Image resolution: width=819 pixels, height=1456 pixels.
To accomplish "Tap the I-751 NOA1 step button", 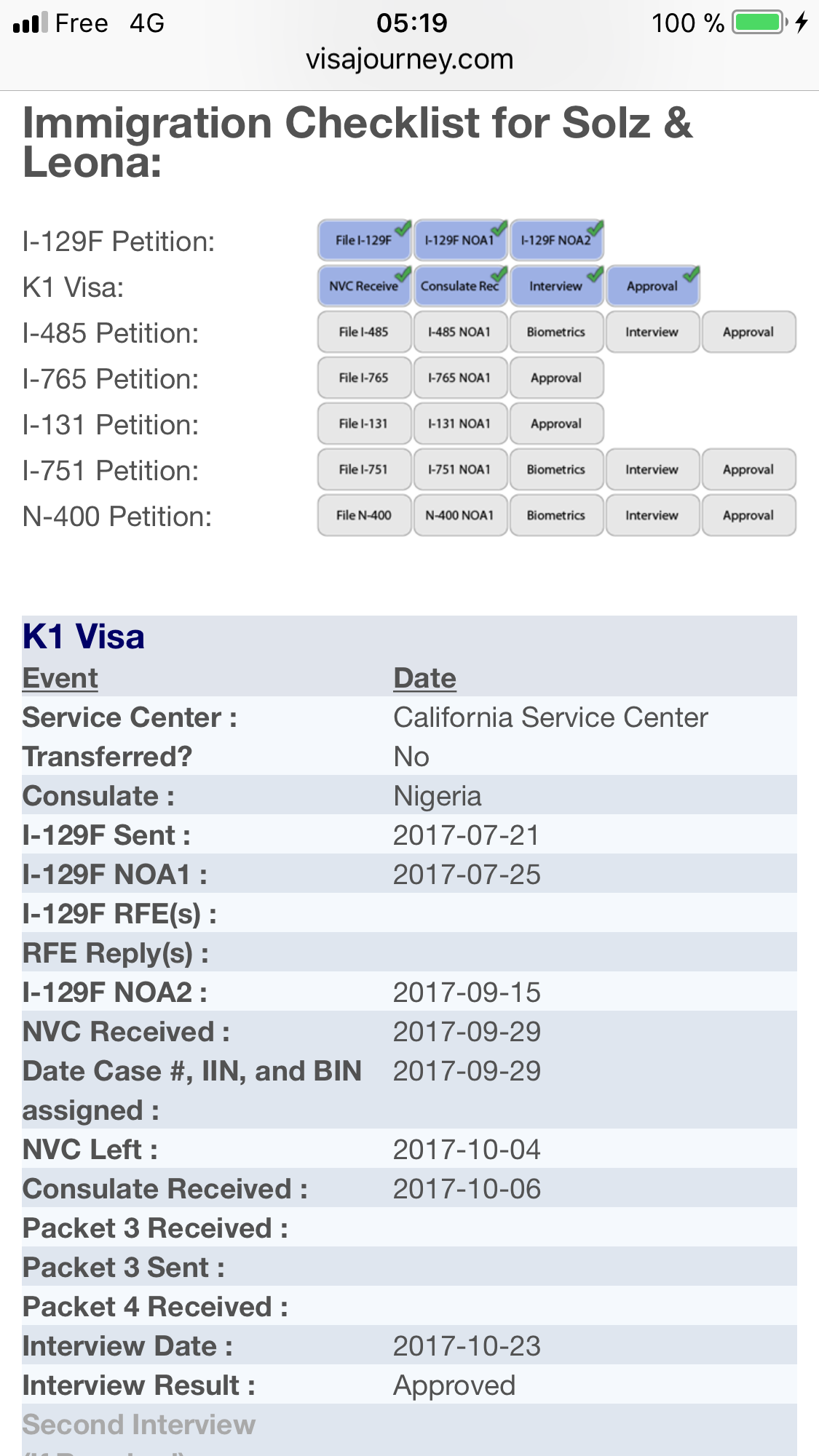I will [x=460, y=469].
